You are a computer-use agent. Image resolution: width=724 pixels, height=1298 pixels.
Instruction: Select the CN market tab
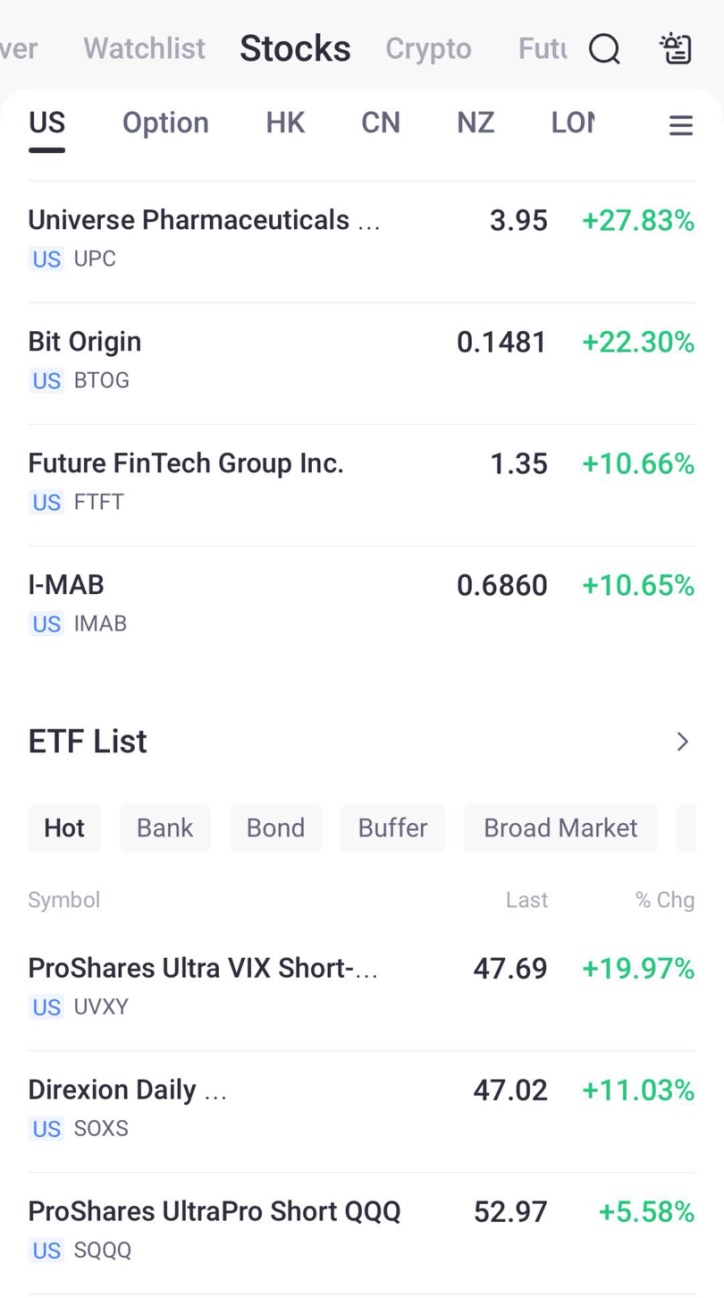(380, 123)
